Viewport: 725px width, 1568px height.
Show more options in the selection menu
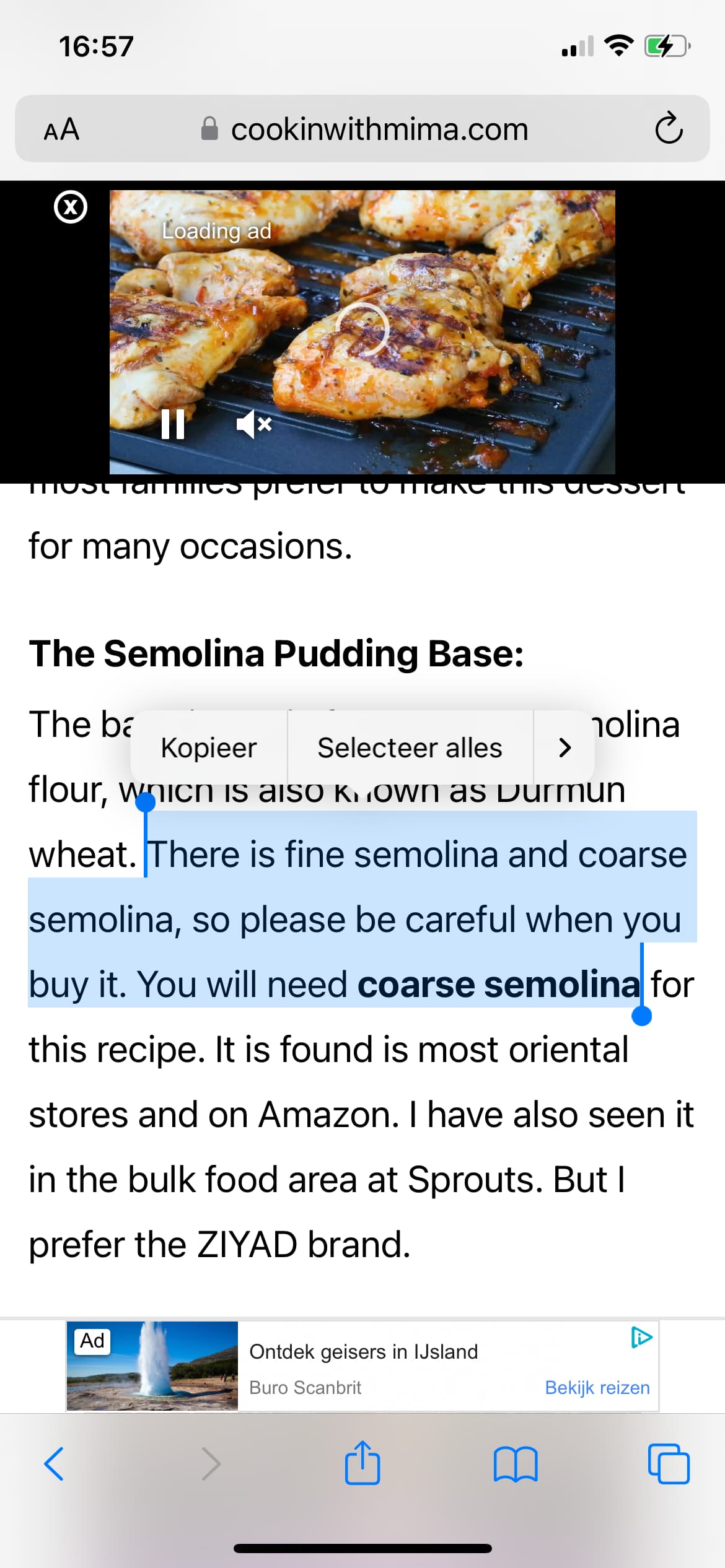[x=565, y=747]
